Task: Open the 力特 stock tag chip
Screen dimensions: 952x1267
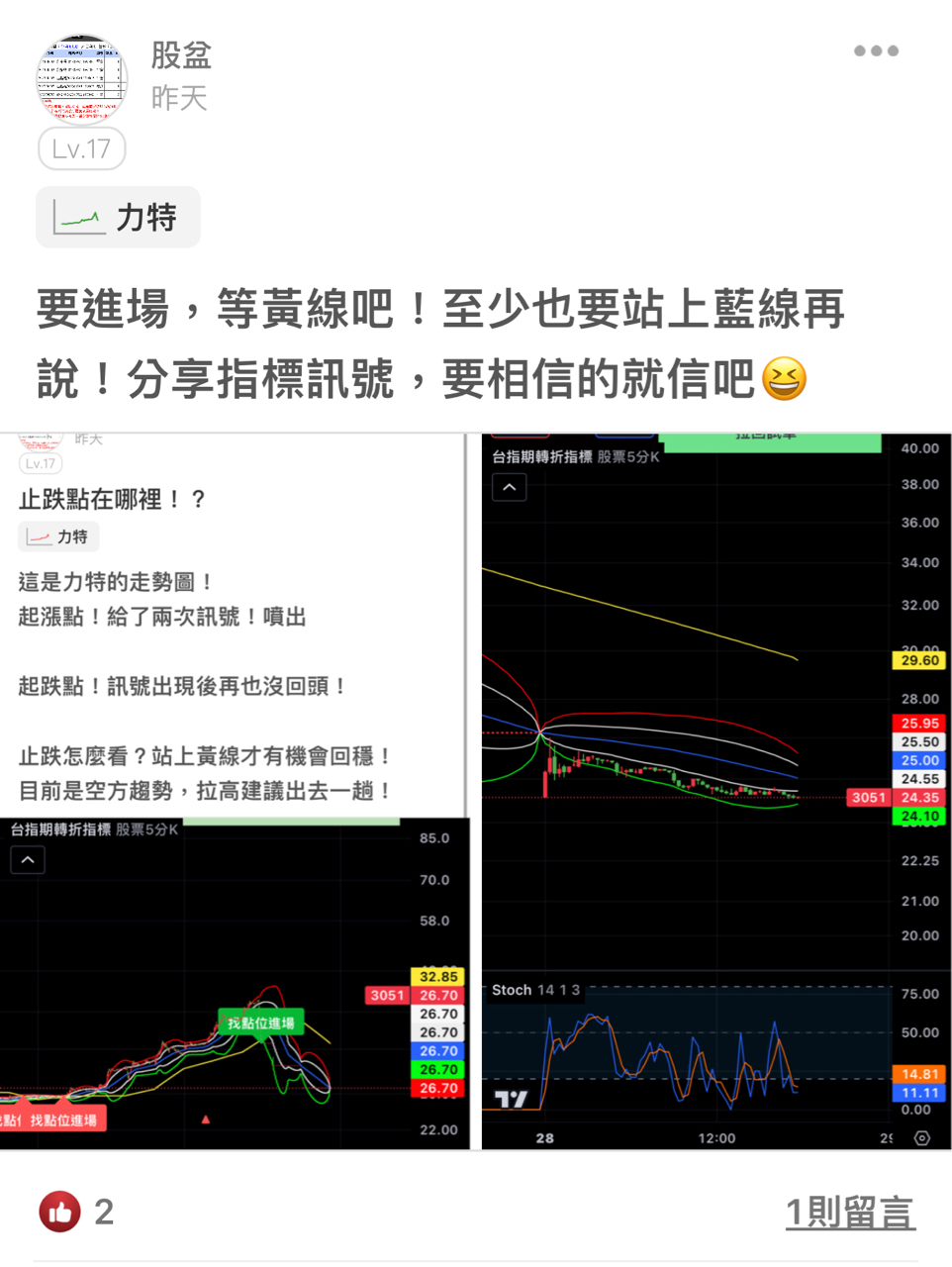Action: (x=118, y=217)
